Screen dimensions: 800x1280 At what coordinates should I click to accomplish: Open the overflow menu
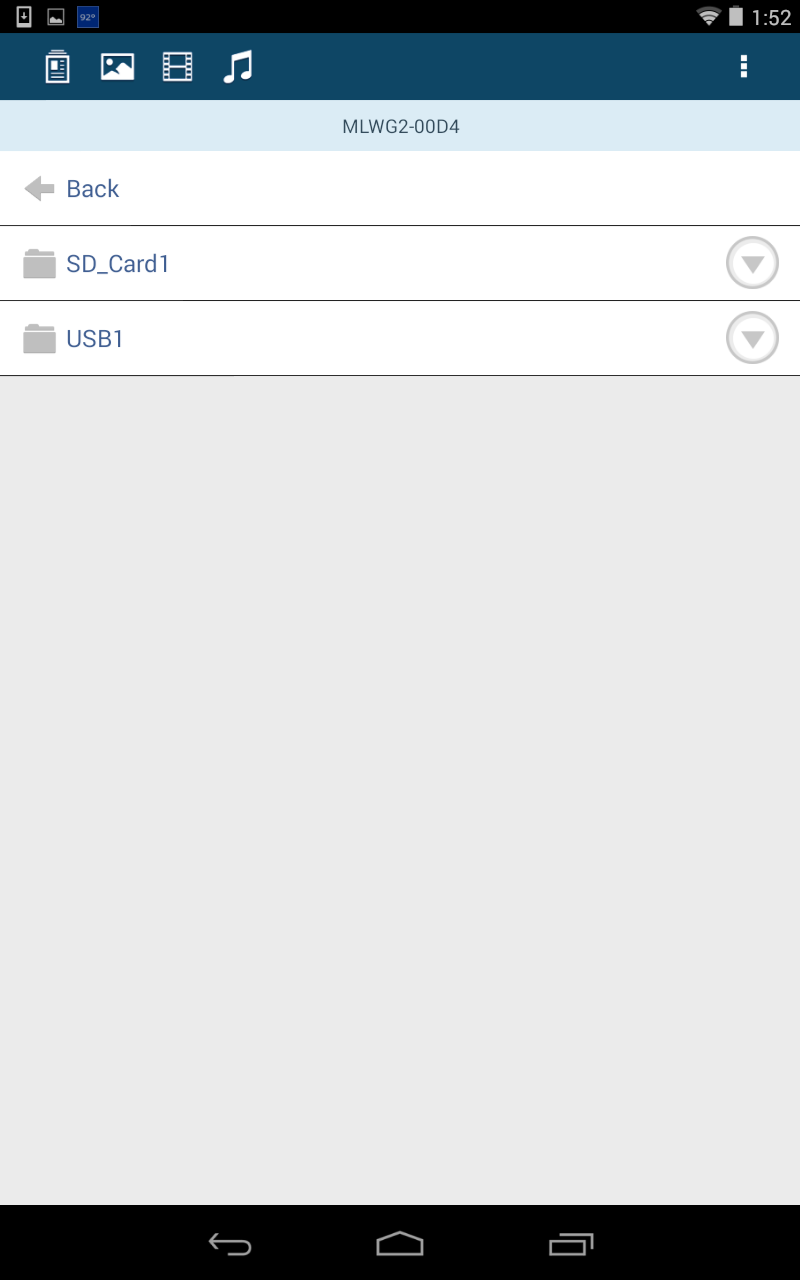point(743,67)
